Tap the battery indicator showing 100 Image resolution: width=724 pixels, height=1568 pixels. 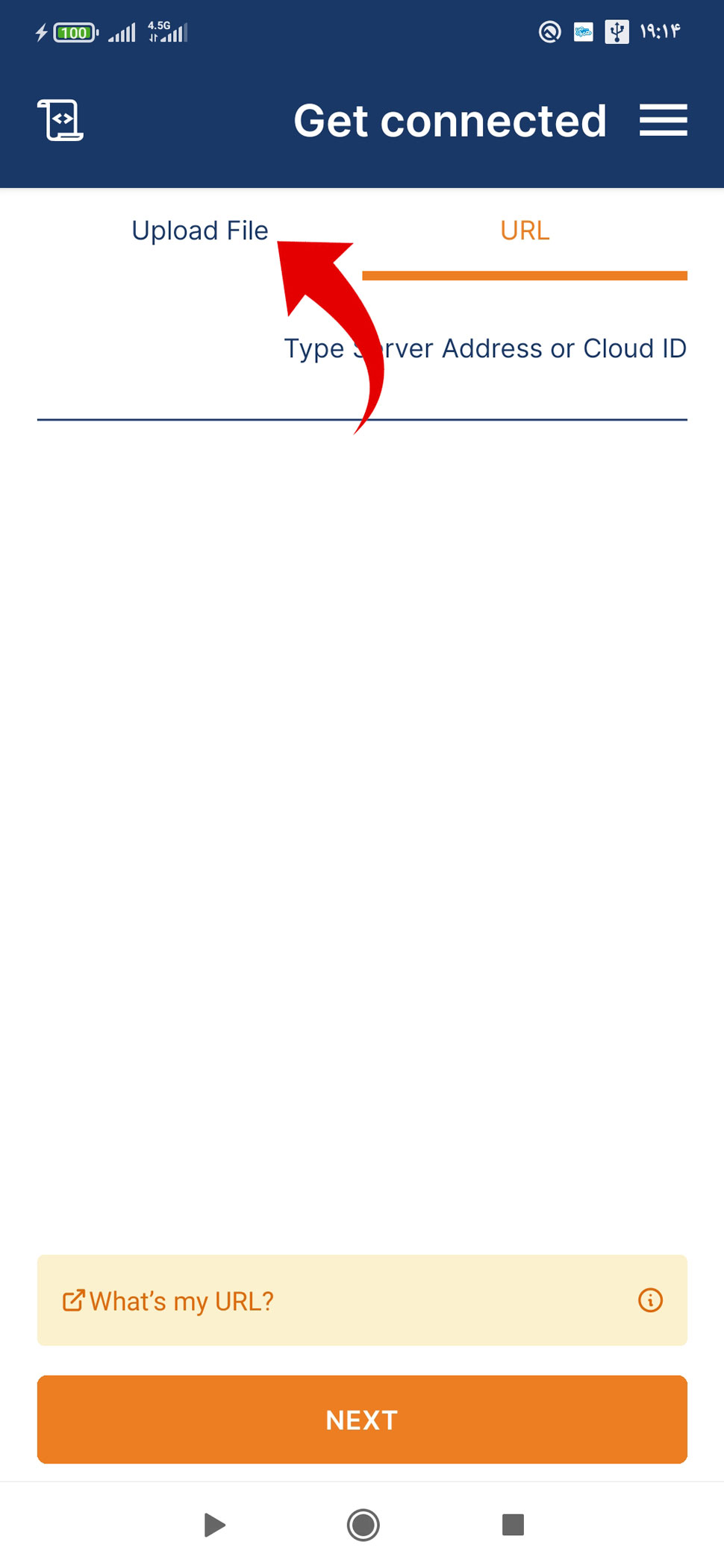[72, 32]
